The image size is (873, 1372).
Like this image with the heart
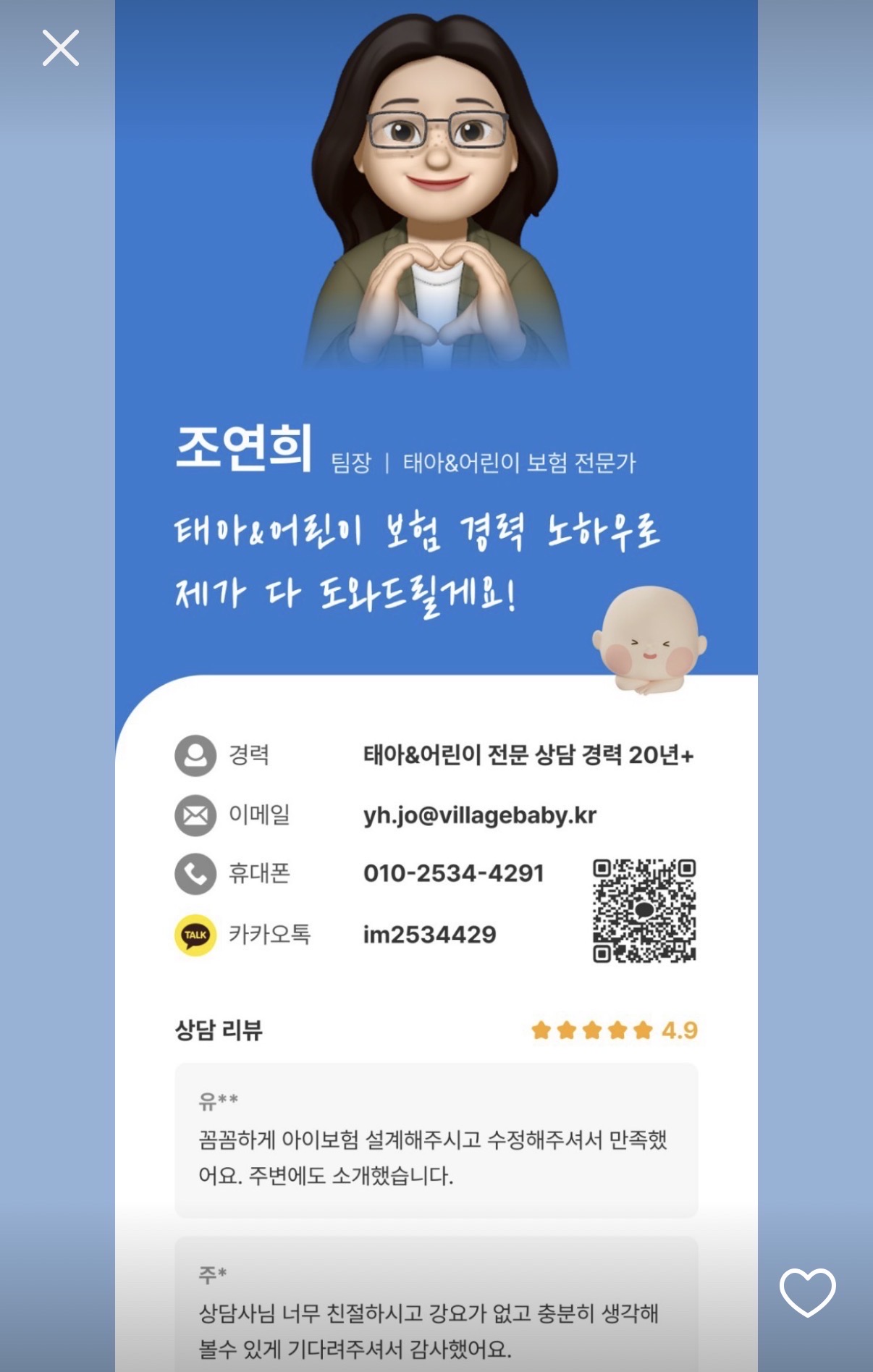807,1292
